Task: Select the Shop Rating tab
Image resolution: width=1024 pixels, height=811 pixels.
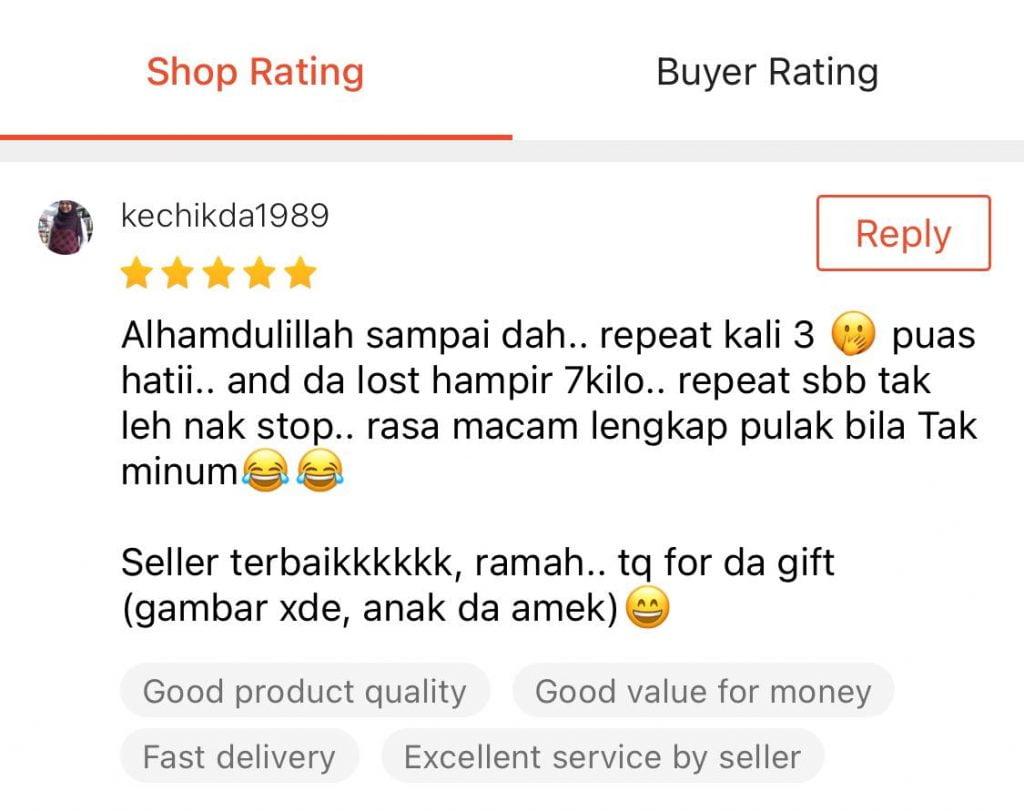Action: [255, 72]
